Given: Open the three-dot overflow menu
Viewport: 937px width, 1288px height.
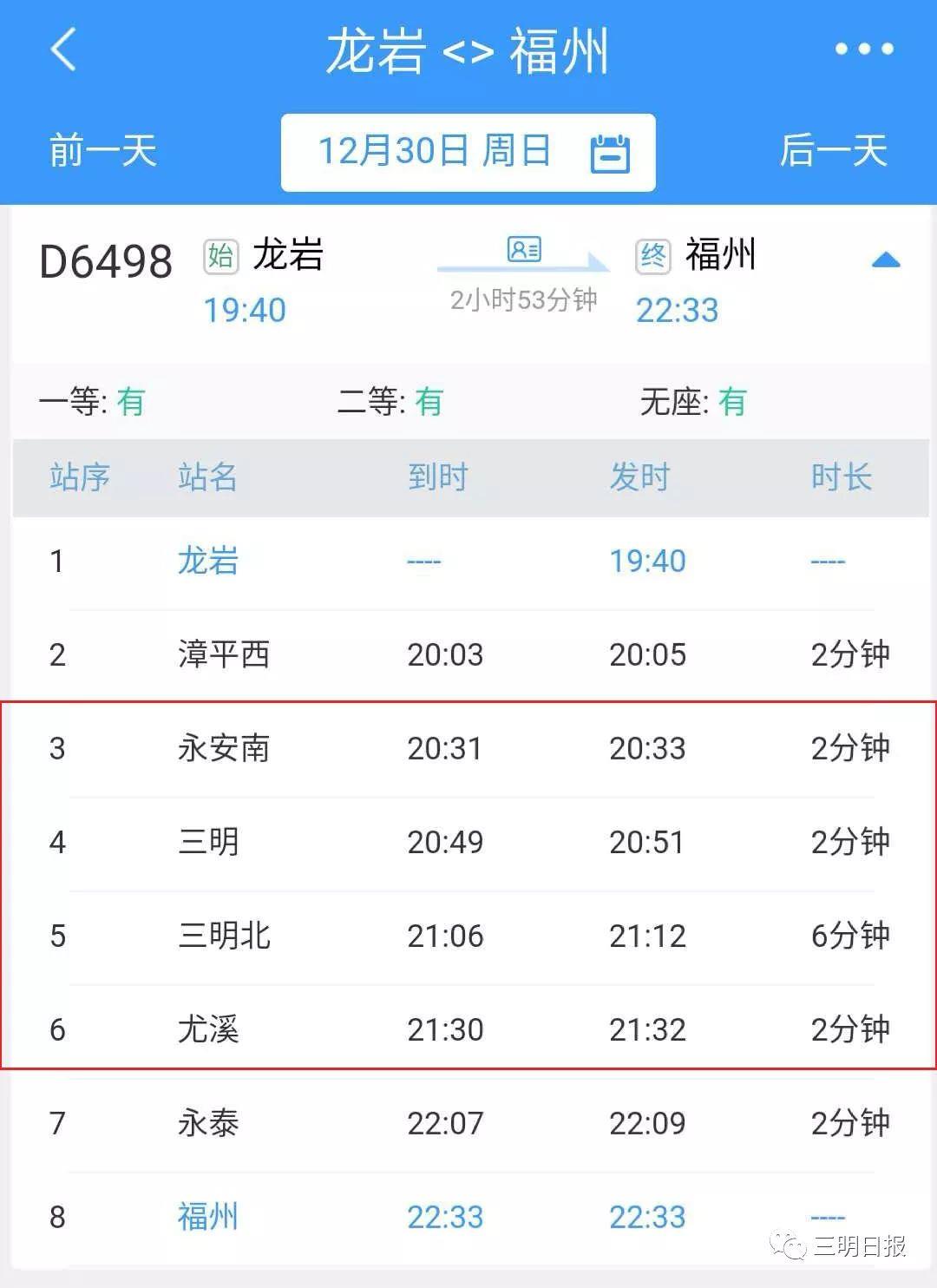Looking at the screenshot, I should tap(863, 49).
